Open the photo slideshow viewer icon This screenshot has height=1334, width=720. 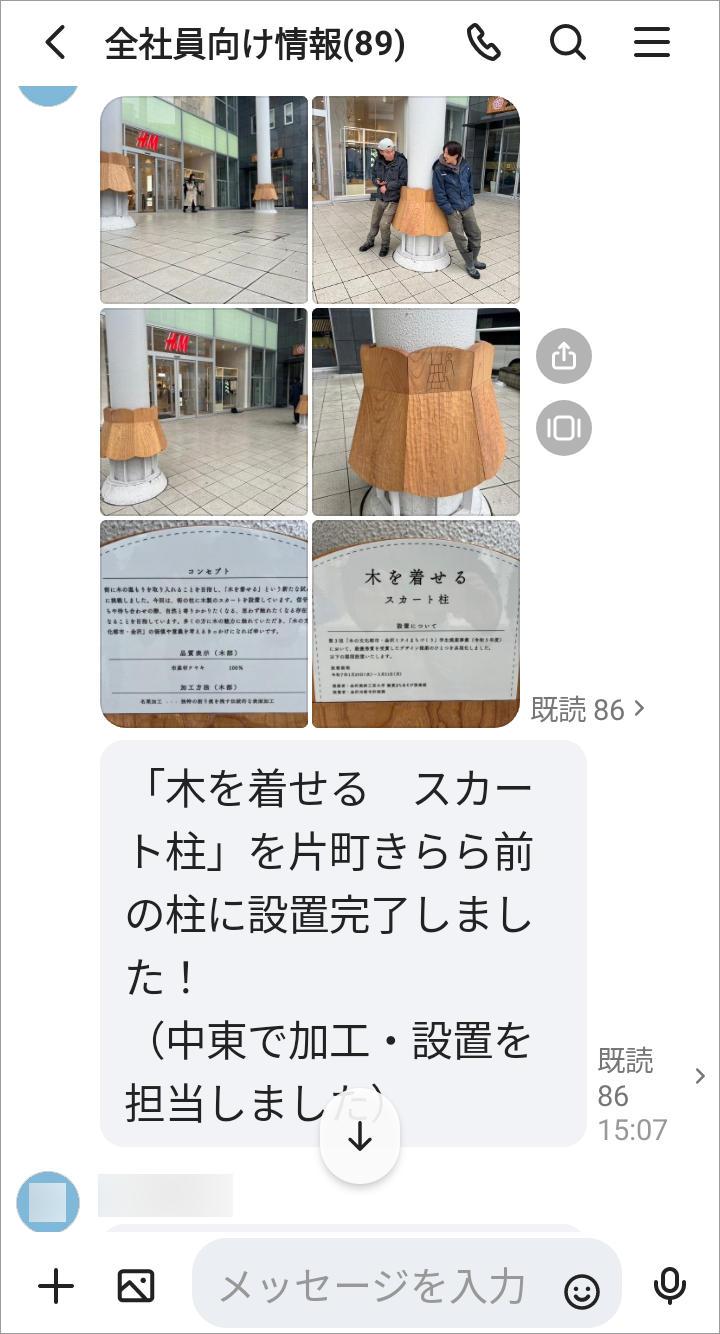pos(564,428)
